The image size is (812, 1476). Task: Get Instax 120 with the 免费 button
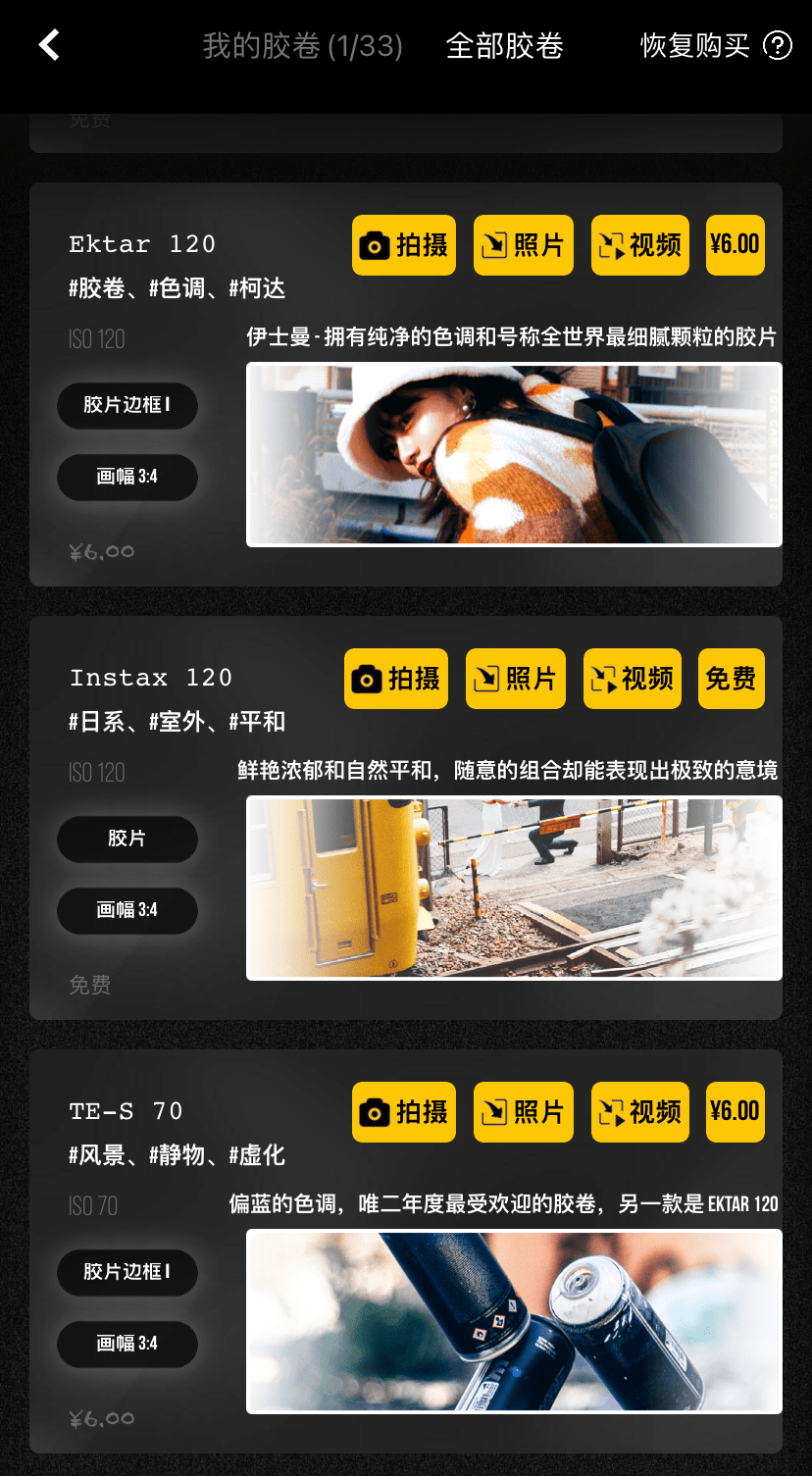731,679
